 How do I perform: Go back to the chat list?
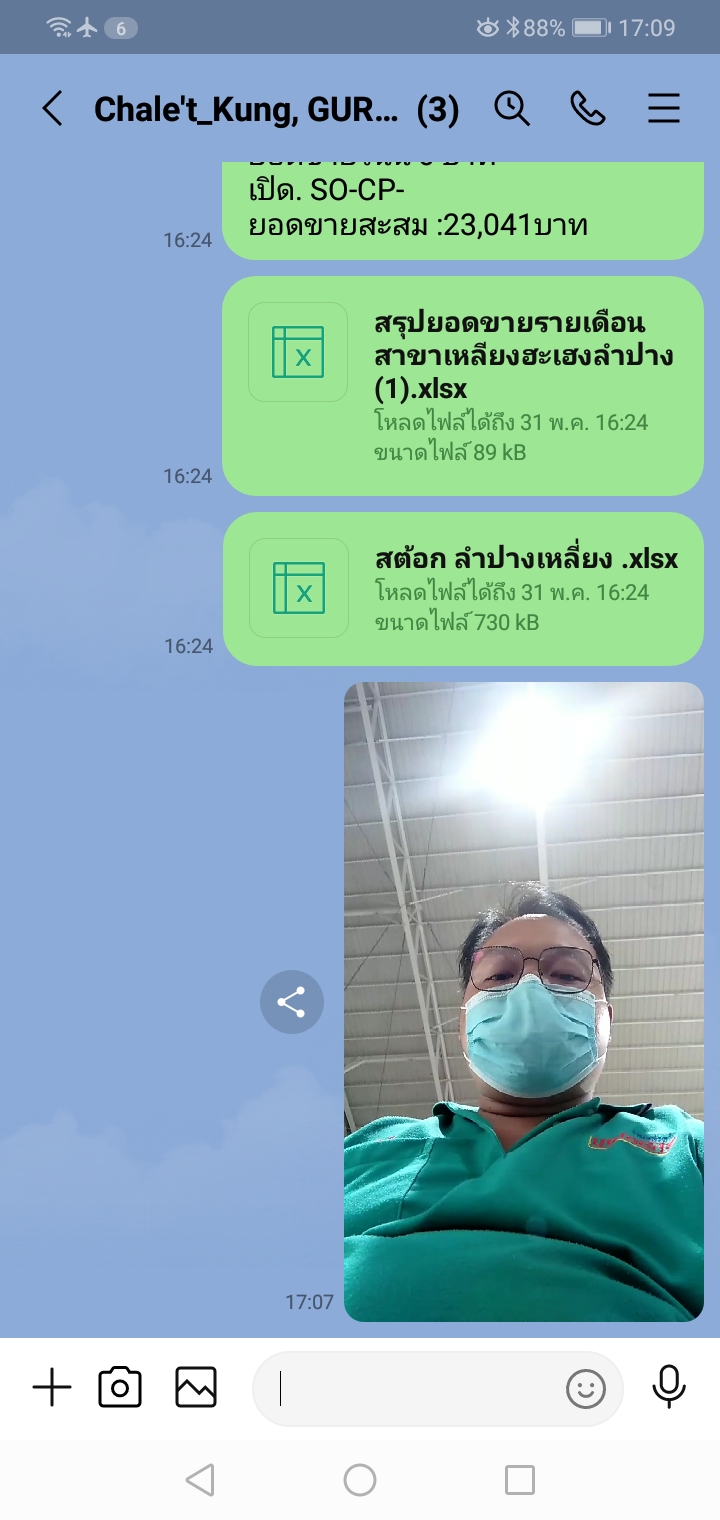52,108
